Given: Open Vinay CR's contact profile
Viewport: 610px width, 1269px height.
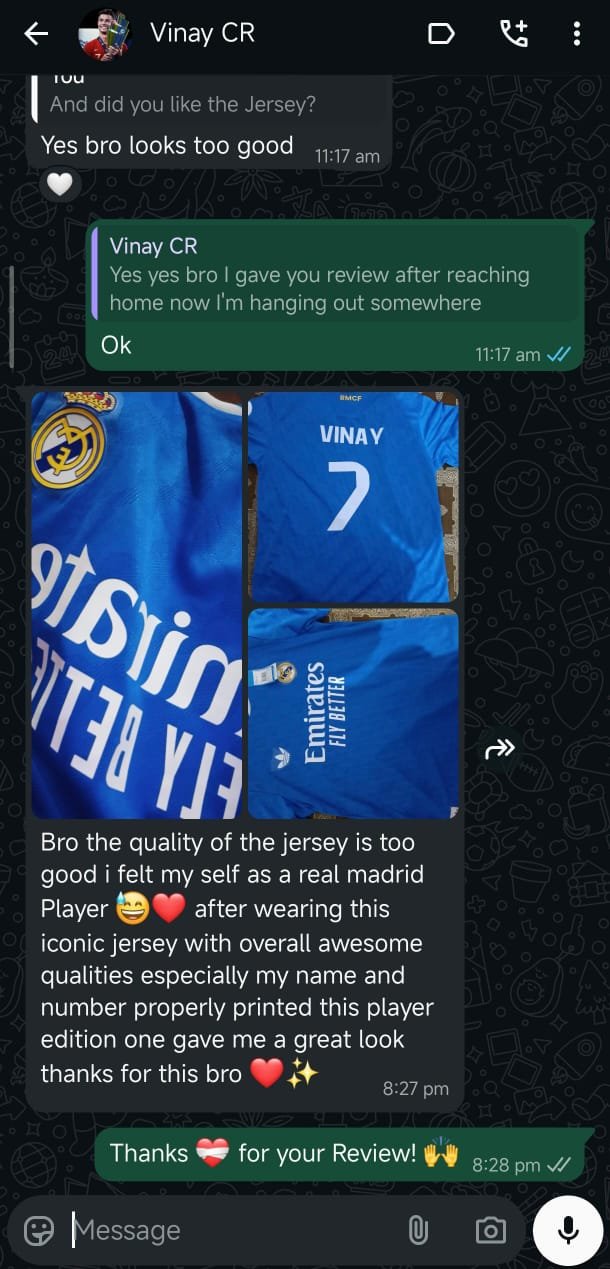Looking at the screenshot, I should (x=202, y=34).
